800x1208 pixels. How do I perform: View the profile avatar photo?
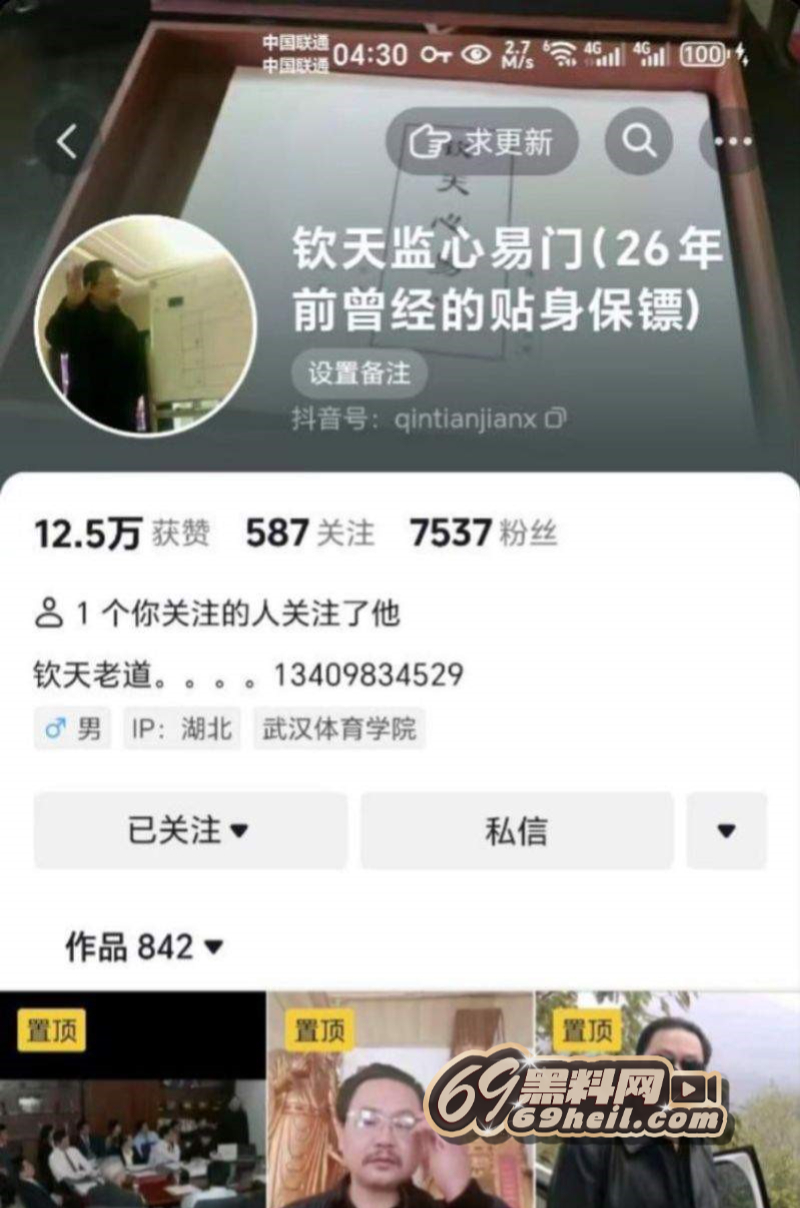(x=146, y=325)
